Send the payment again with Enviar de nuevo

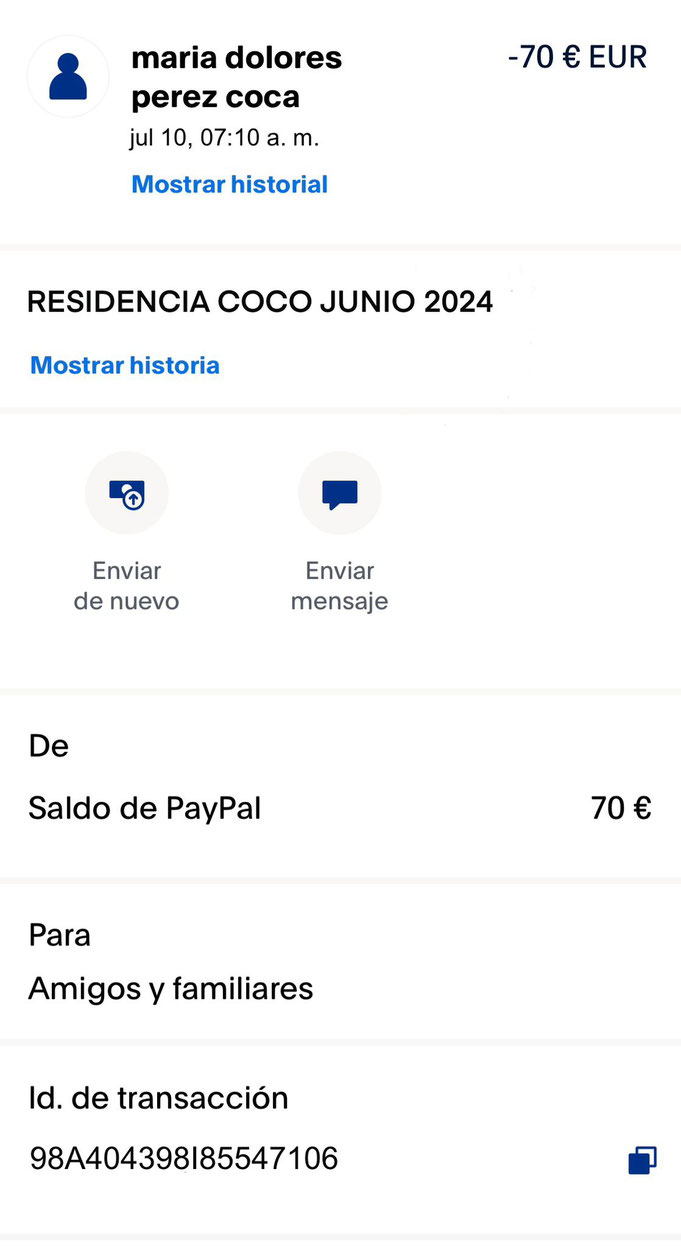tap(127, 493)
